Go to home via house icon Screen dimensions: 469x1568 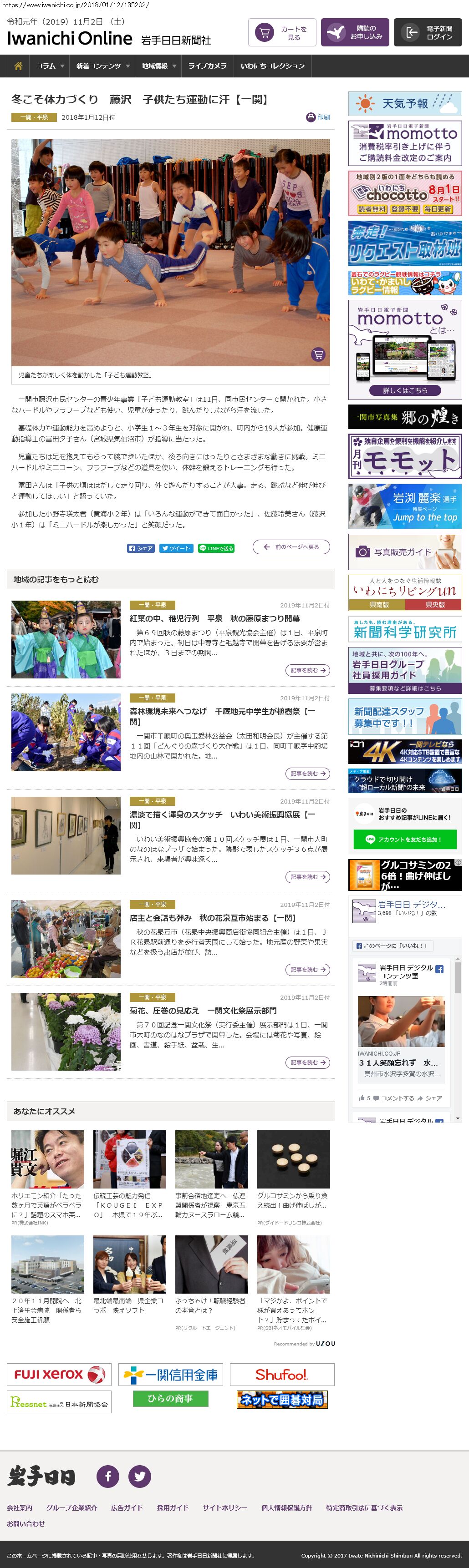[18, 66]
